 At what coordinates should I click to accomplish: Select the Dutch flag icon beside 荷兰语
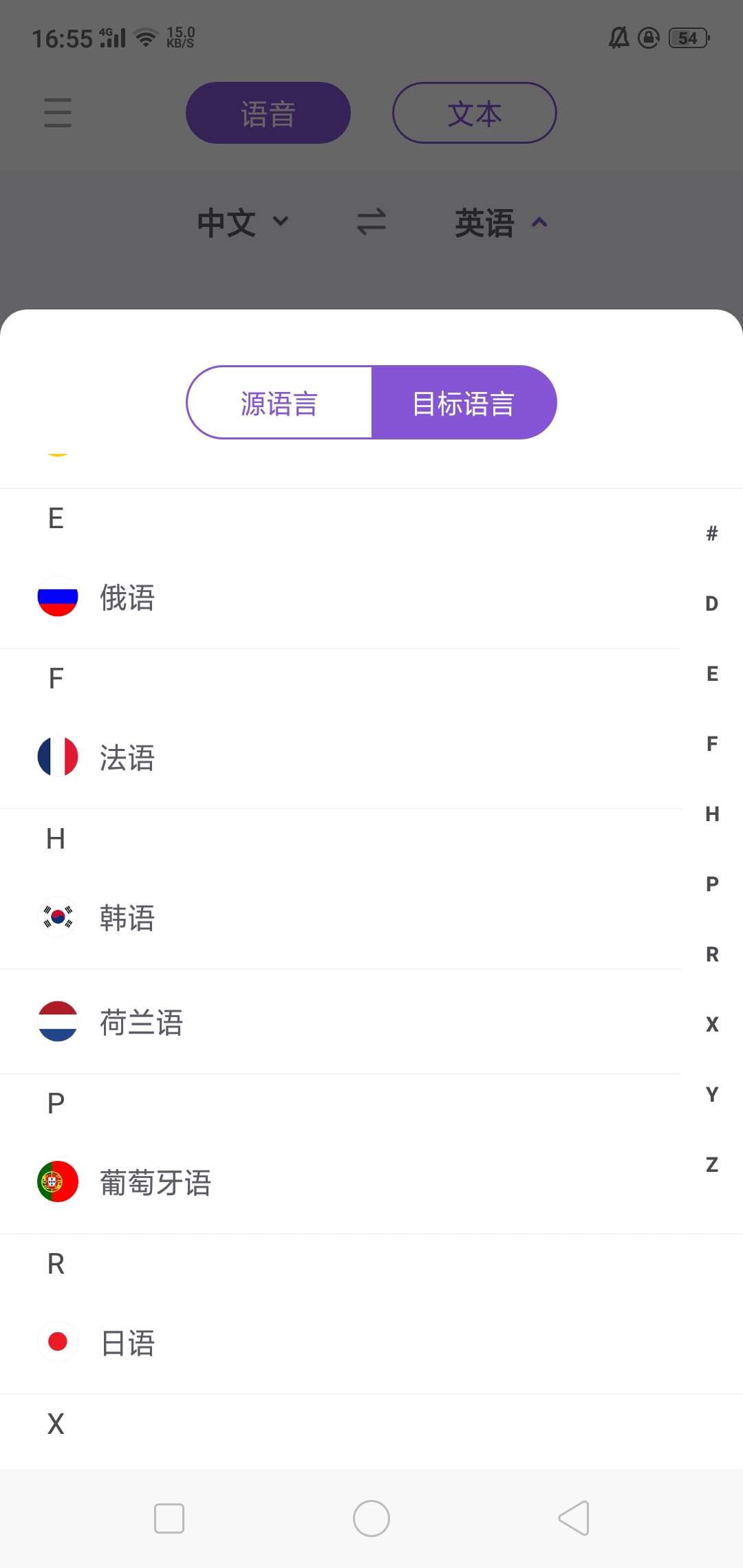click(x=58, y=1022)
